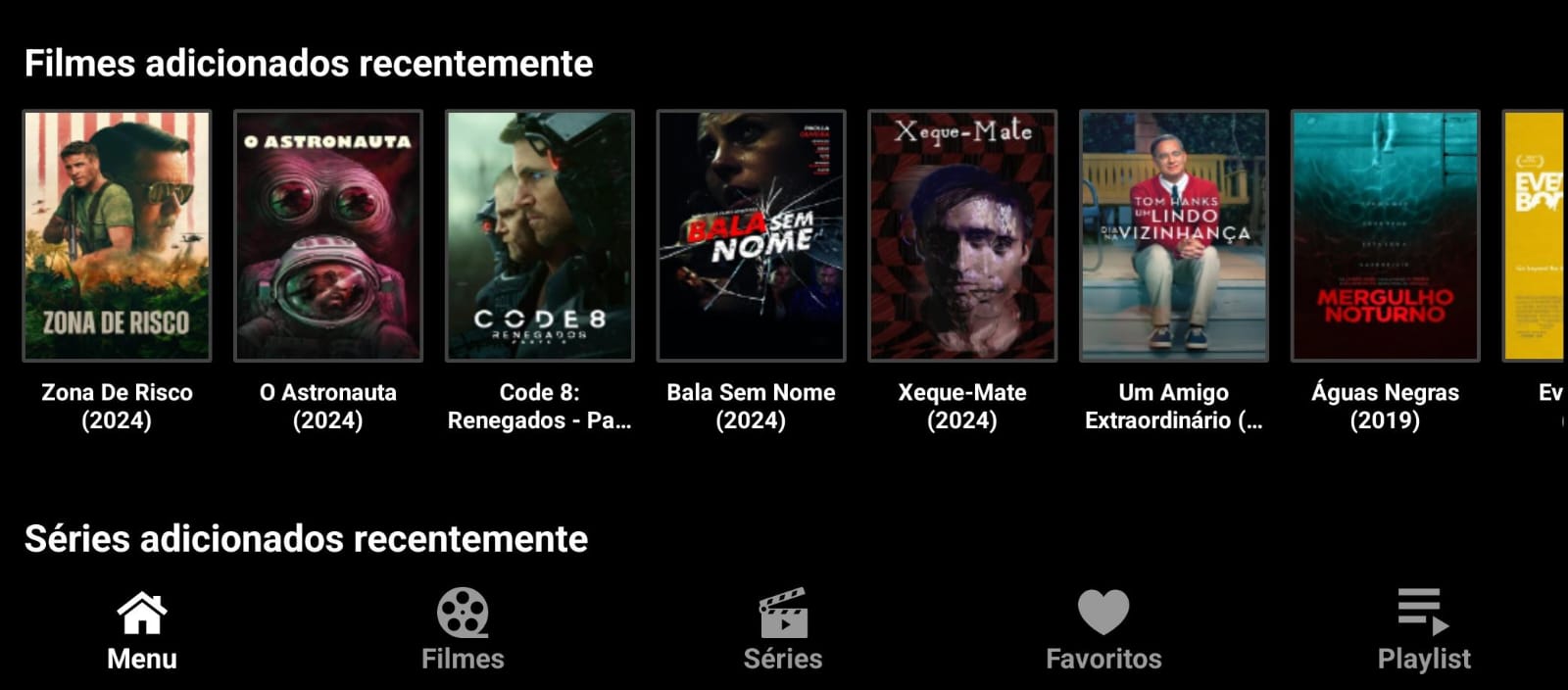View Bala Sem Nome (2024) details
The height and width of the screenshot is (690, 1568).
click(751, 236)
